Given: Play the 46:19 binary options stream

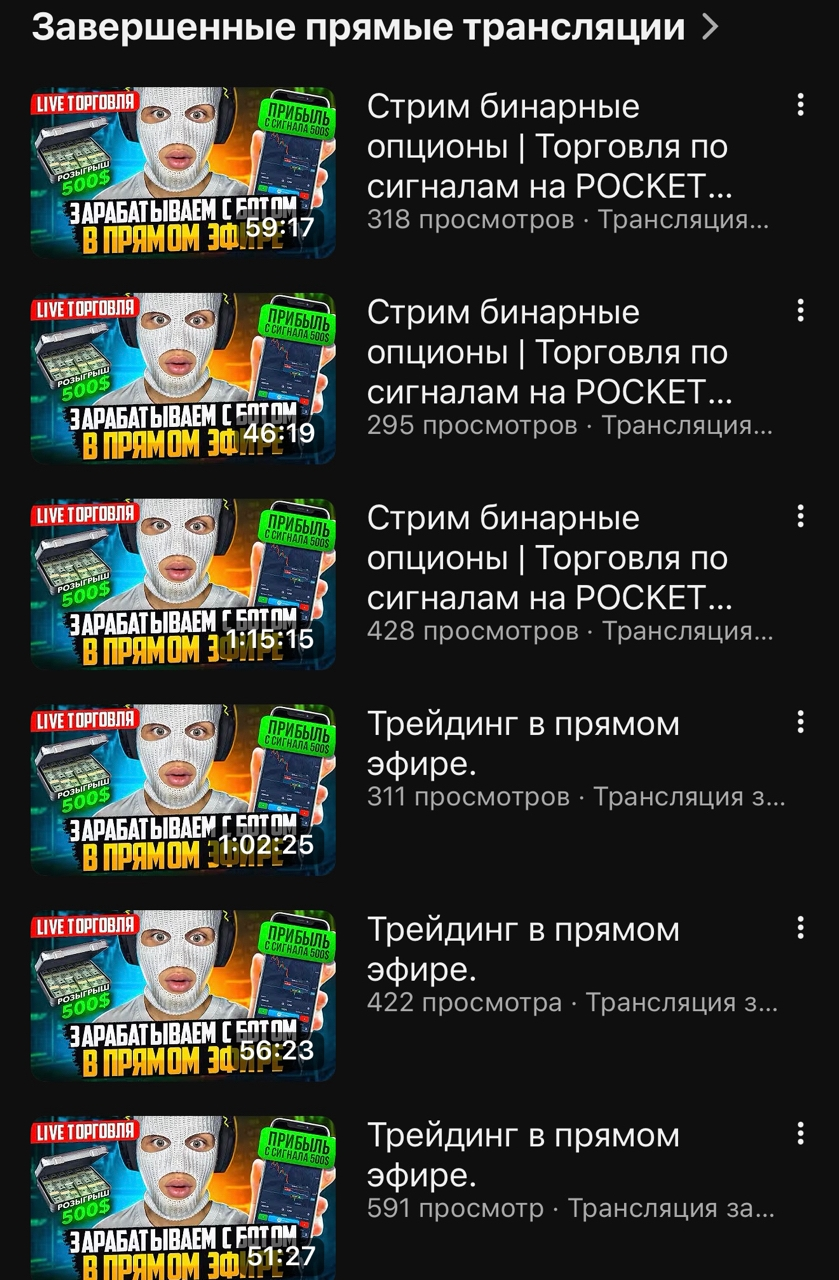Looking at the screenshot, I should (182, 378).
